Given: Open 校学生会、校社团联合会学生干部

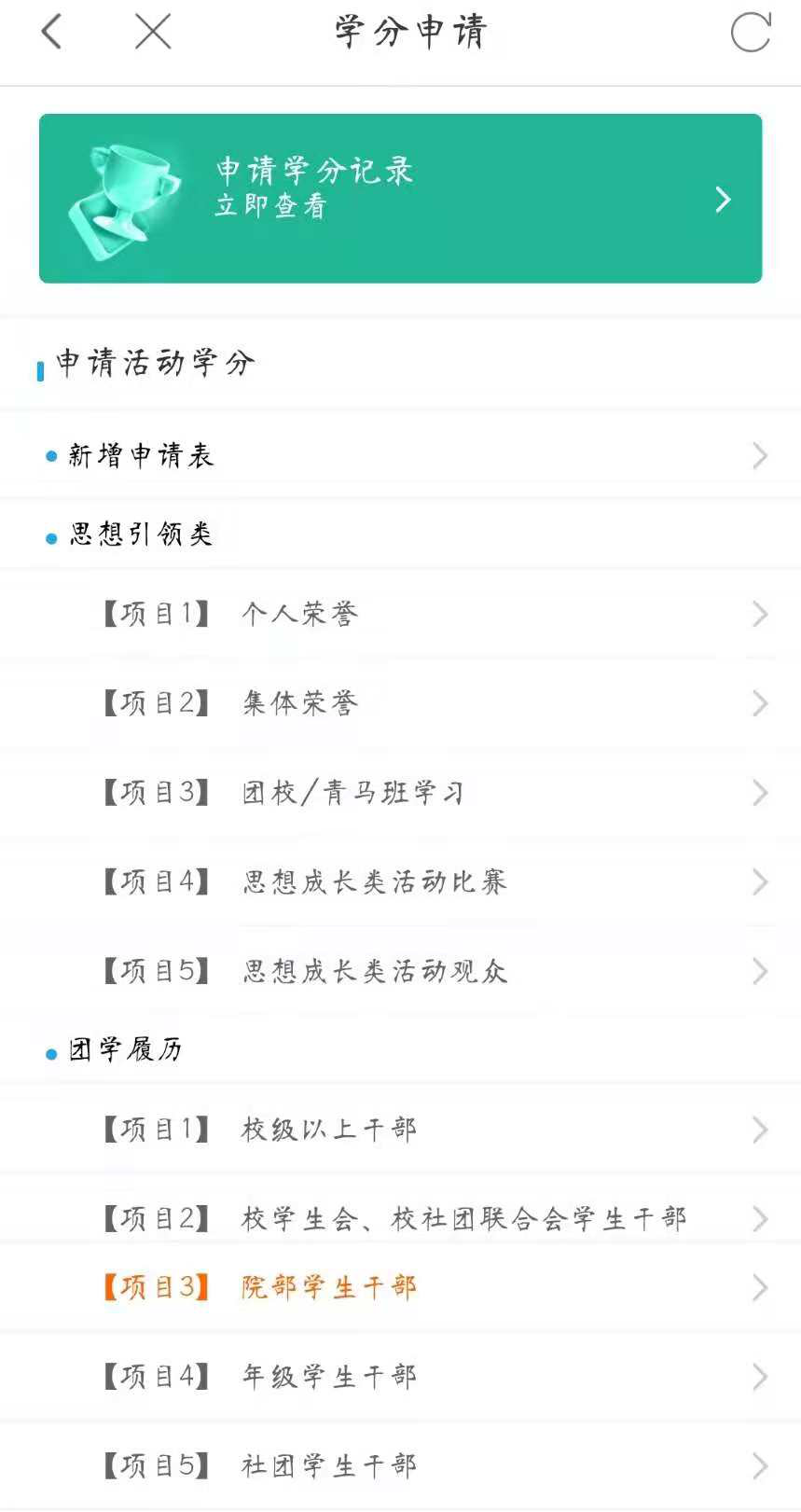Looking at the screenshot, I should (400, 1218).
